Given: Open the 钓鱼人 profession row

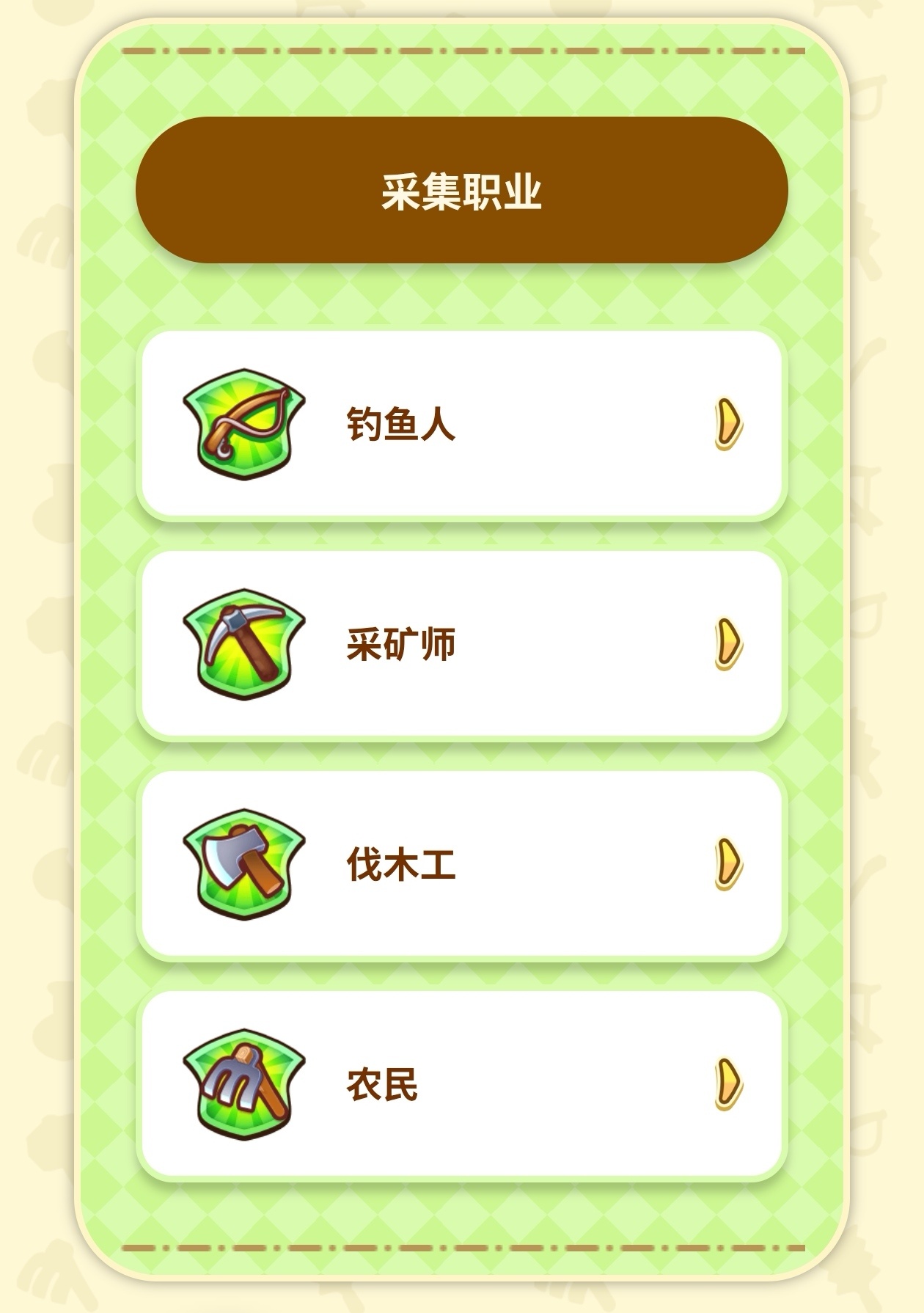Looking at the screenshot, I should pyautogui.click(x=461, y=424).
